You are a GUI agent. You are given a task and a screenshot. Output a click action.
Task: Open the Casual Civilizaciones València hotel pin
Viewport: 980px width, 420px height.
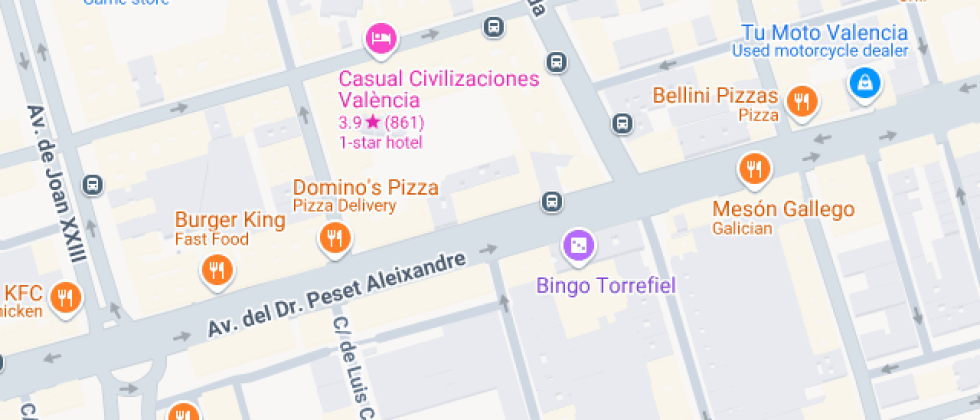pyautogui.click(x=379, y=40)
